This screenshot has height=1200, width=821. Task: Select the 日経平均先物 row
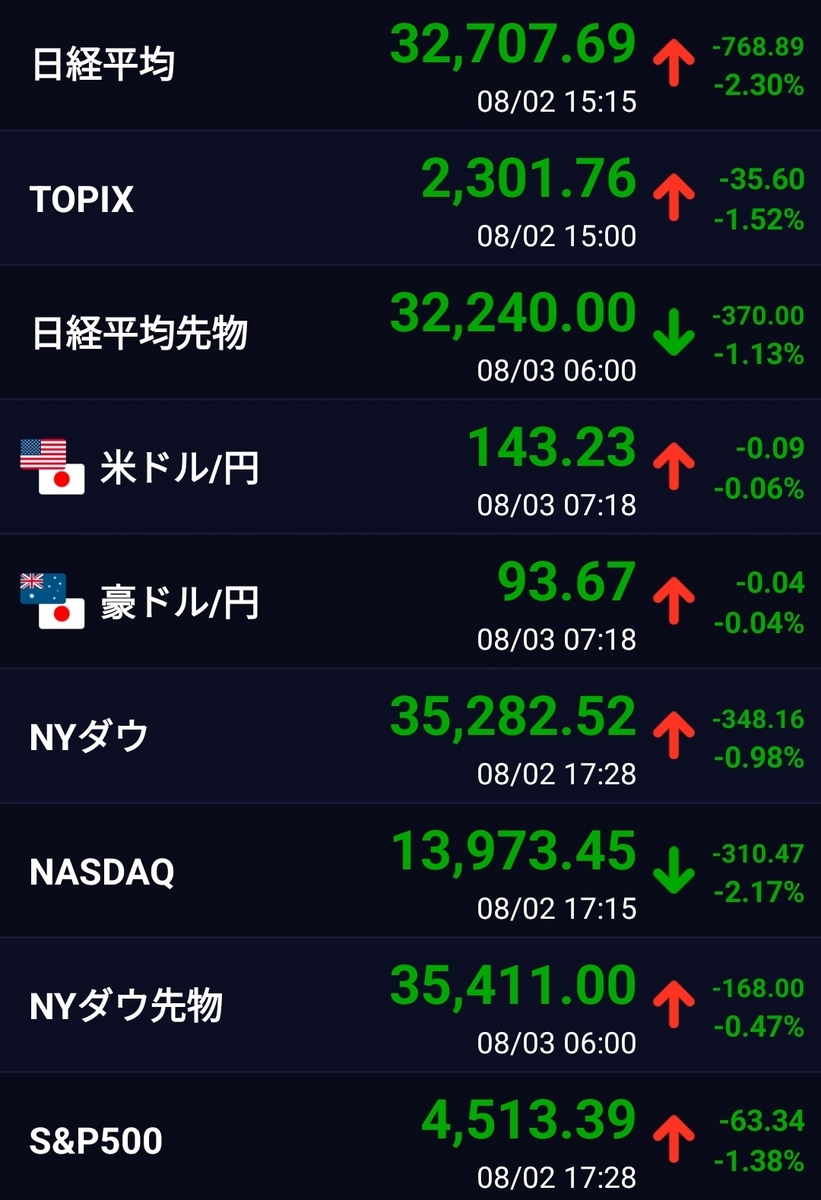(x=140, y=334)
